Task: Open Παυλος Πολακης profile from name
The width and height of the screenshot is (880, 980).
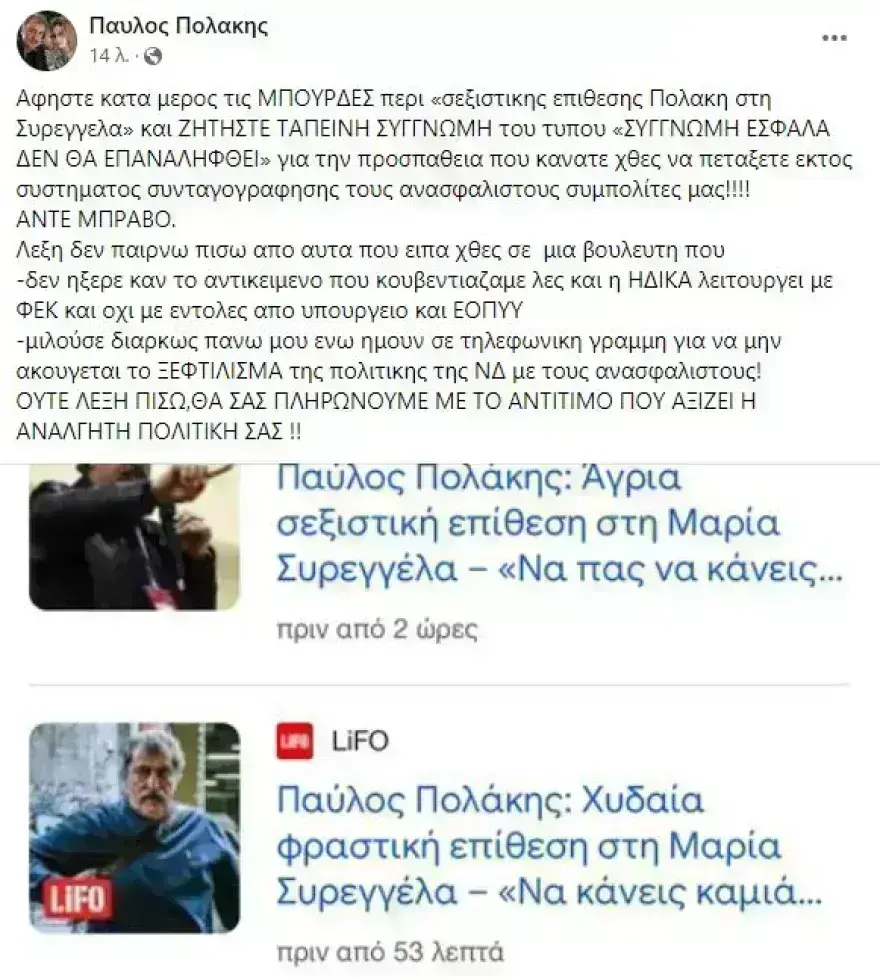Action: click(179, 26)
